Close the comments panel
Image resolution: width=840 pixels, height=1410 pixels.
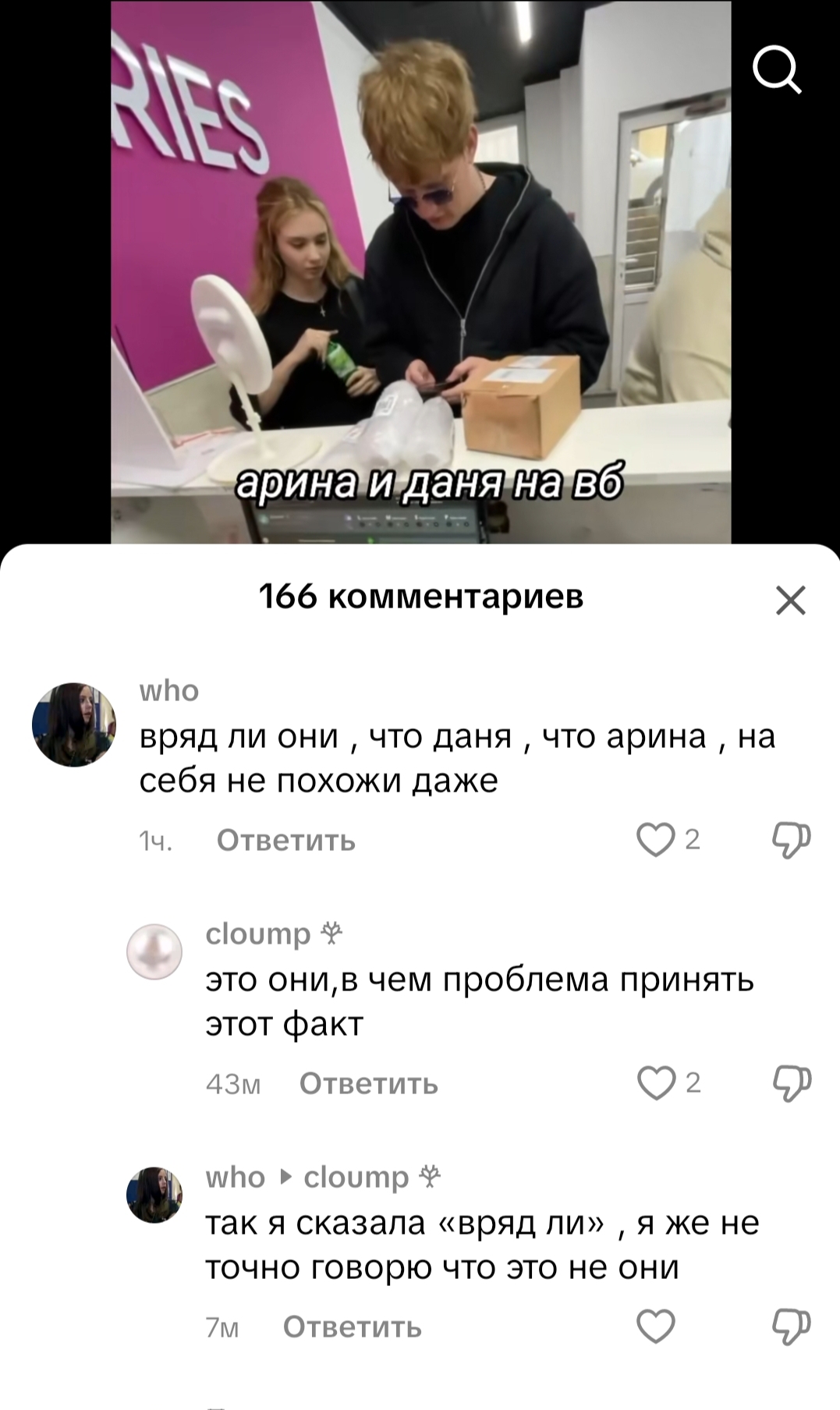click(x=791, y=600)
